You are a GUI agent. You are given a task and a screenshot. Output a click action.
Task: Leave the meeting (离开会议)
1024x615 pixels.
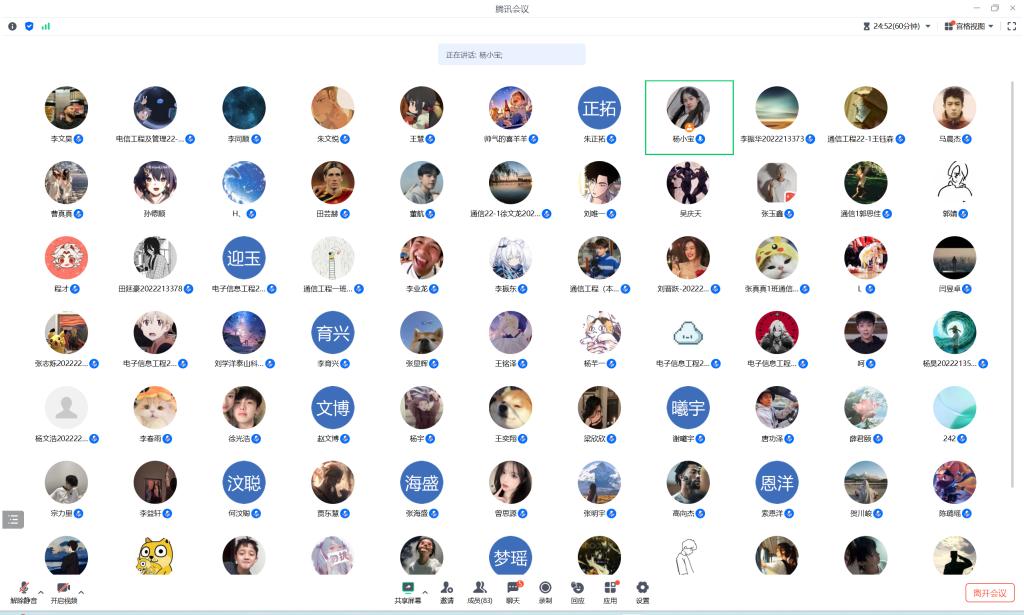(990, 593)
